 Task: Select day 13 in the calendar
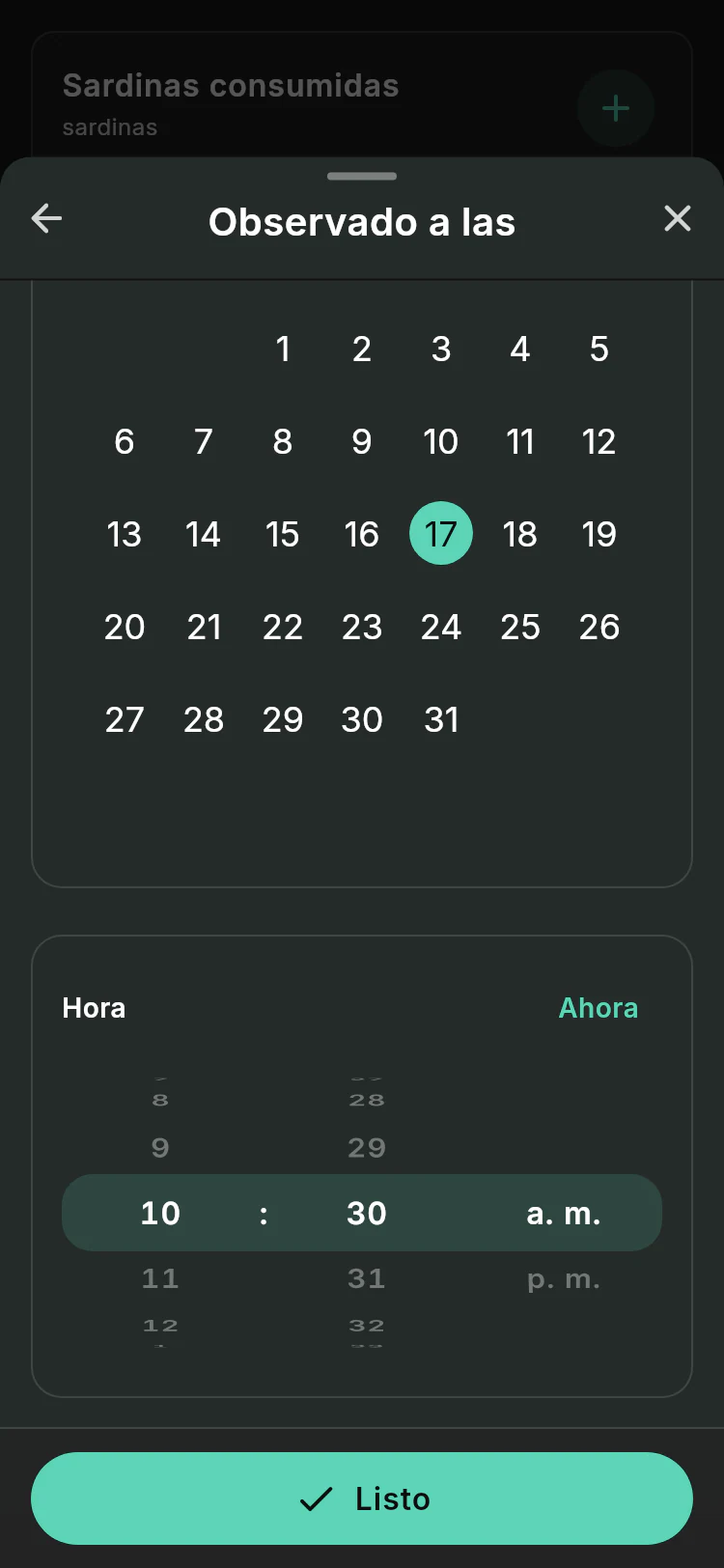[125, 534]
